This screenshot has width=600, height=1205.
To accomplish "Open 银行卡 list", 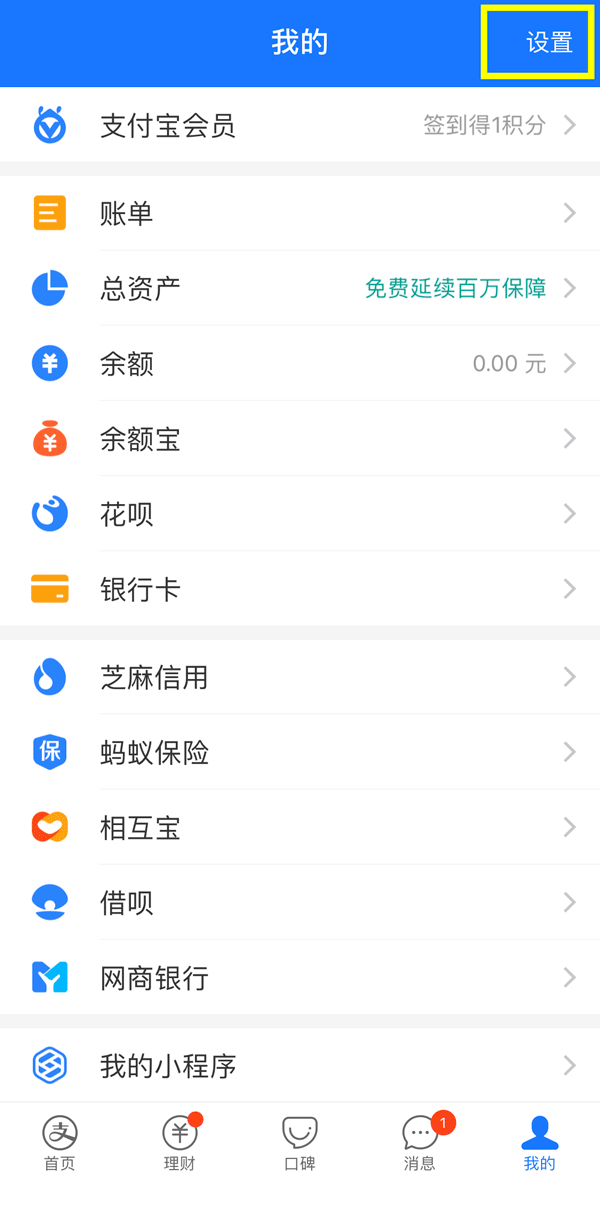I will [x=300, y=589].
